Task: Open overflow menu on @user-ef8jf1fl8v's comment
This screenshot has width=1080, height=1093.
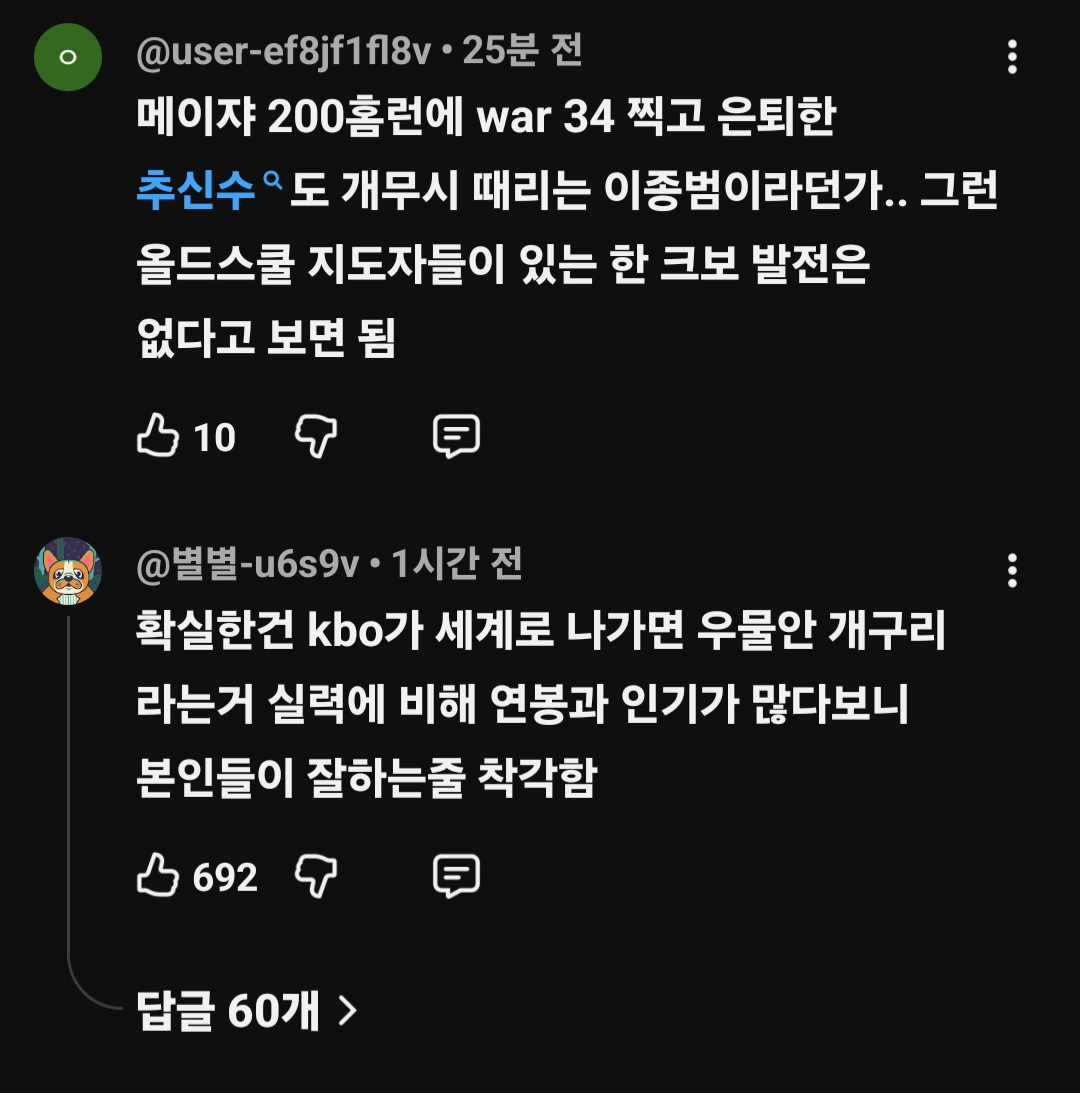Action: (x=1012, y=57)
